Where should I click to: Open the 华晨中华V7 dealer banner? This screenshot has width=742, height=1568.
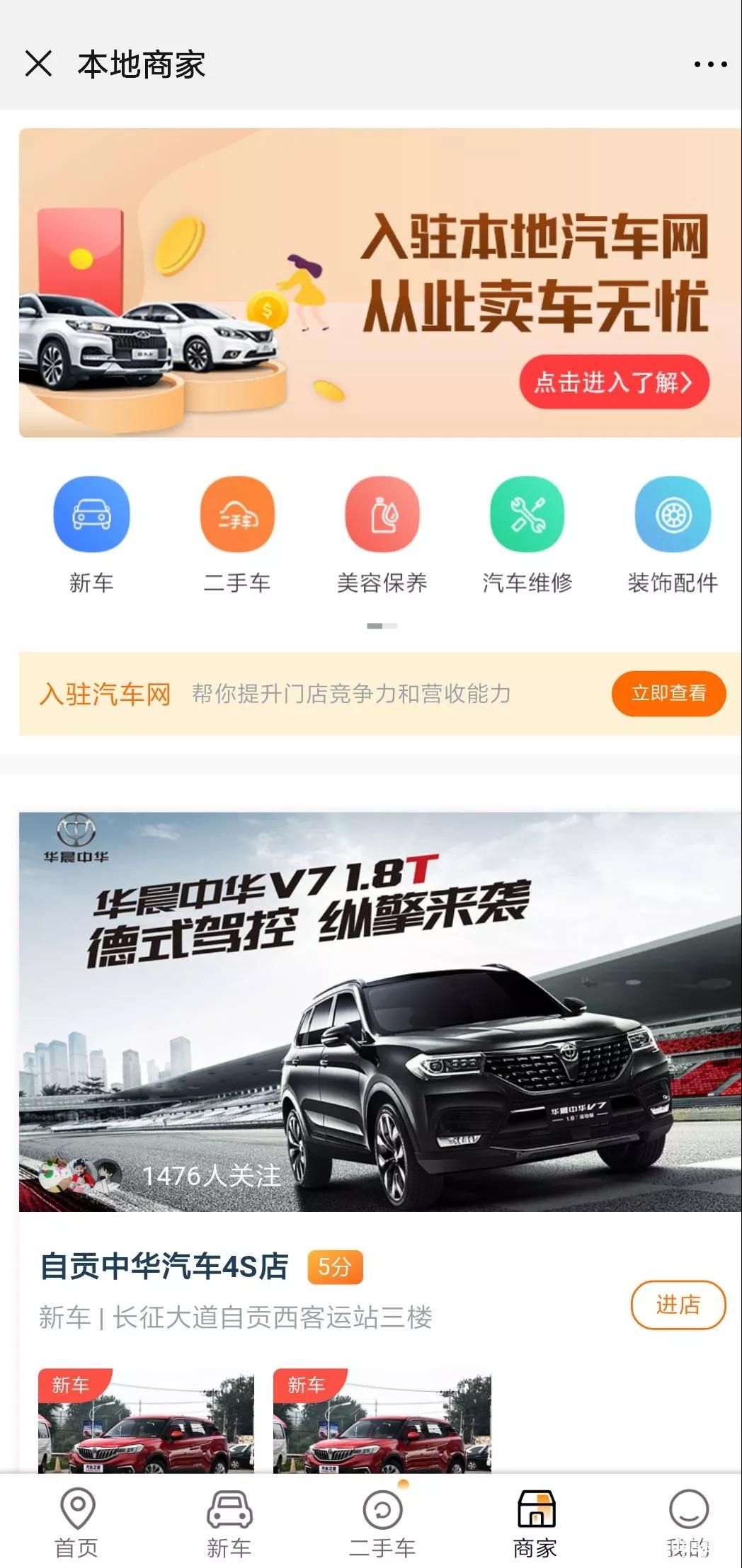click(379, 1012)
